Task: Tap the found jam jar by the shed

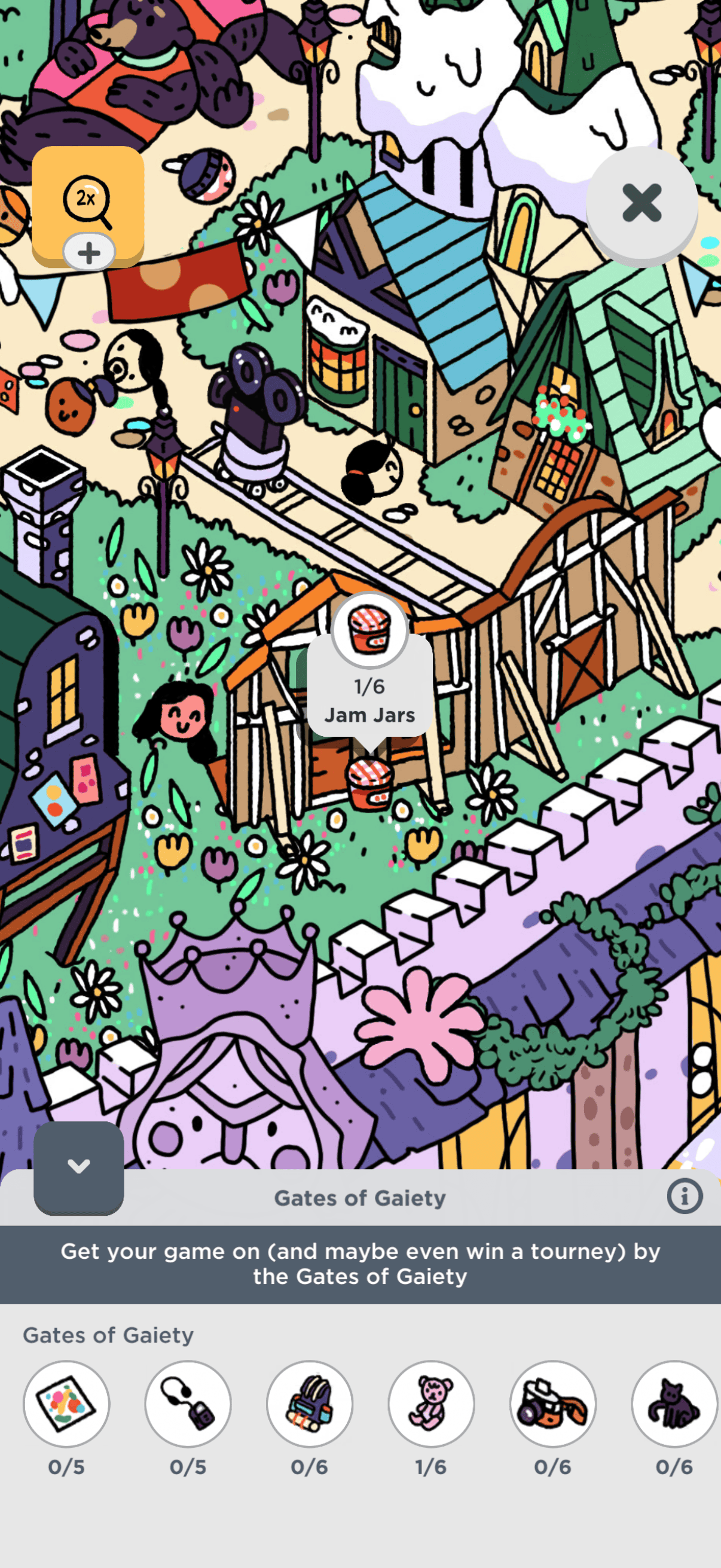Action: (369, 785)
